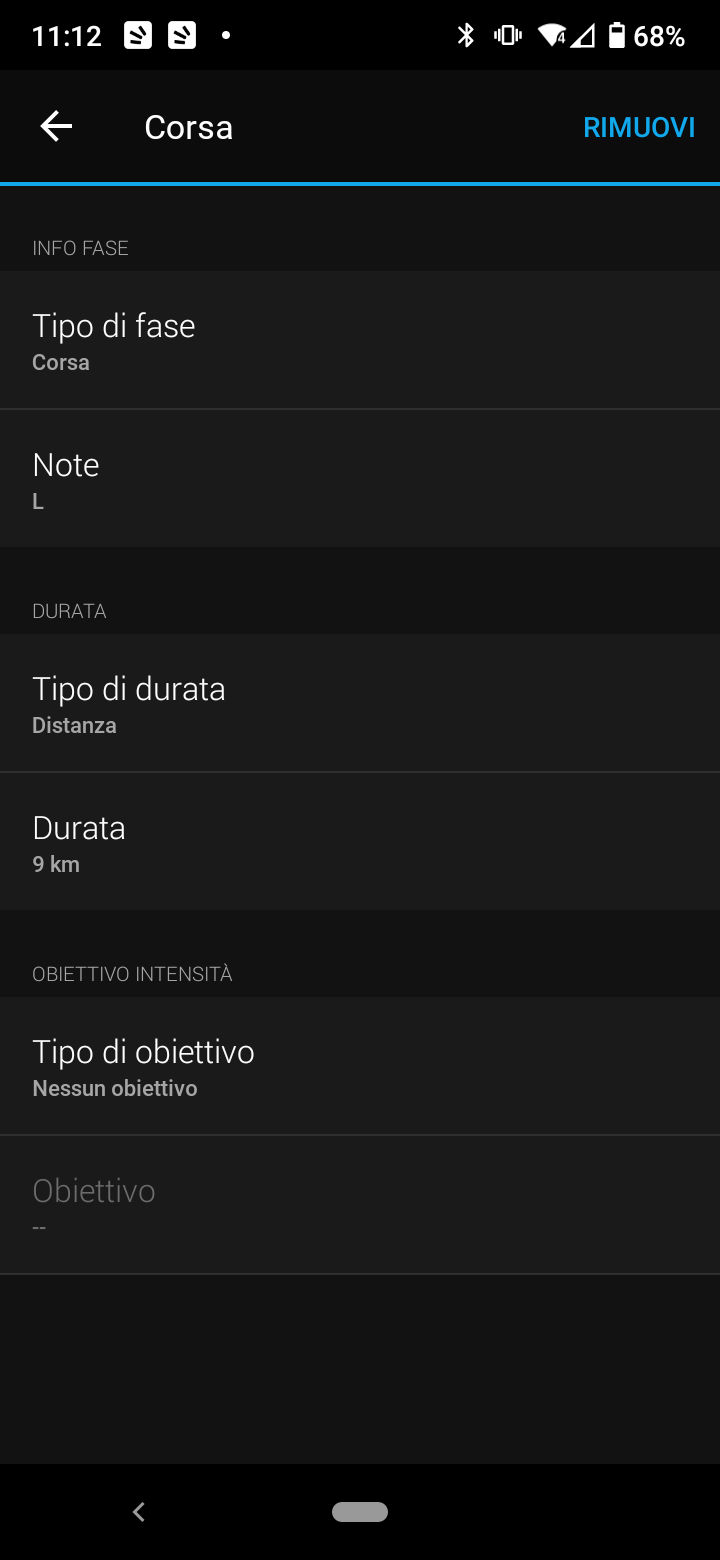Viewport: 720px width, 1560px height.
Task: Edit the Note field
Action: [360, 479]
